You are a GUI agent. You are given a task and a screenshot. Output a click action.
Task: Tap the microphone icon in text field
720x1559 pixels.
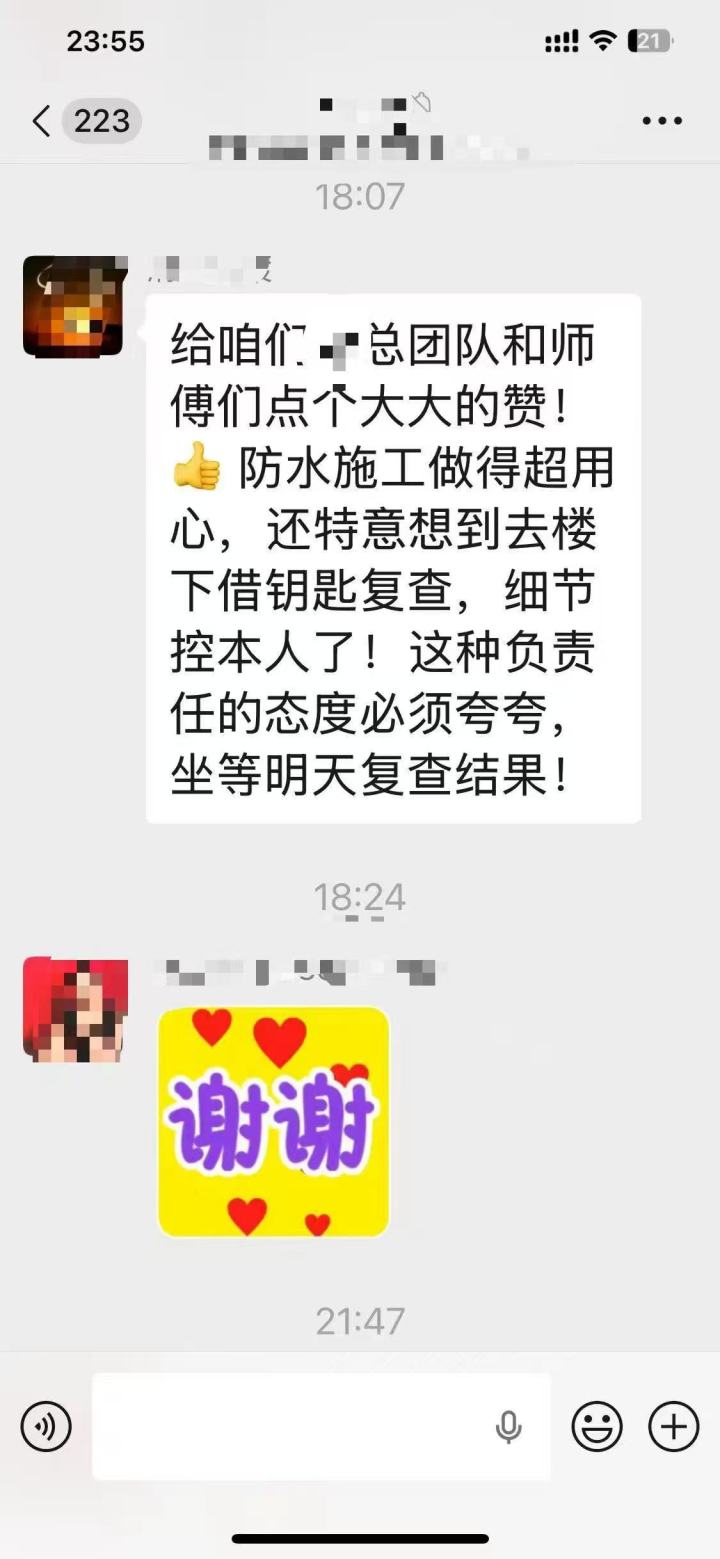[509, 1427]
